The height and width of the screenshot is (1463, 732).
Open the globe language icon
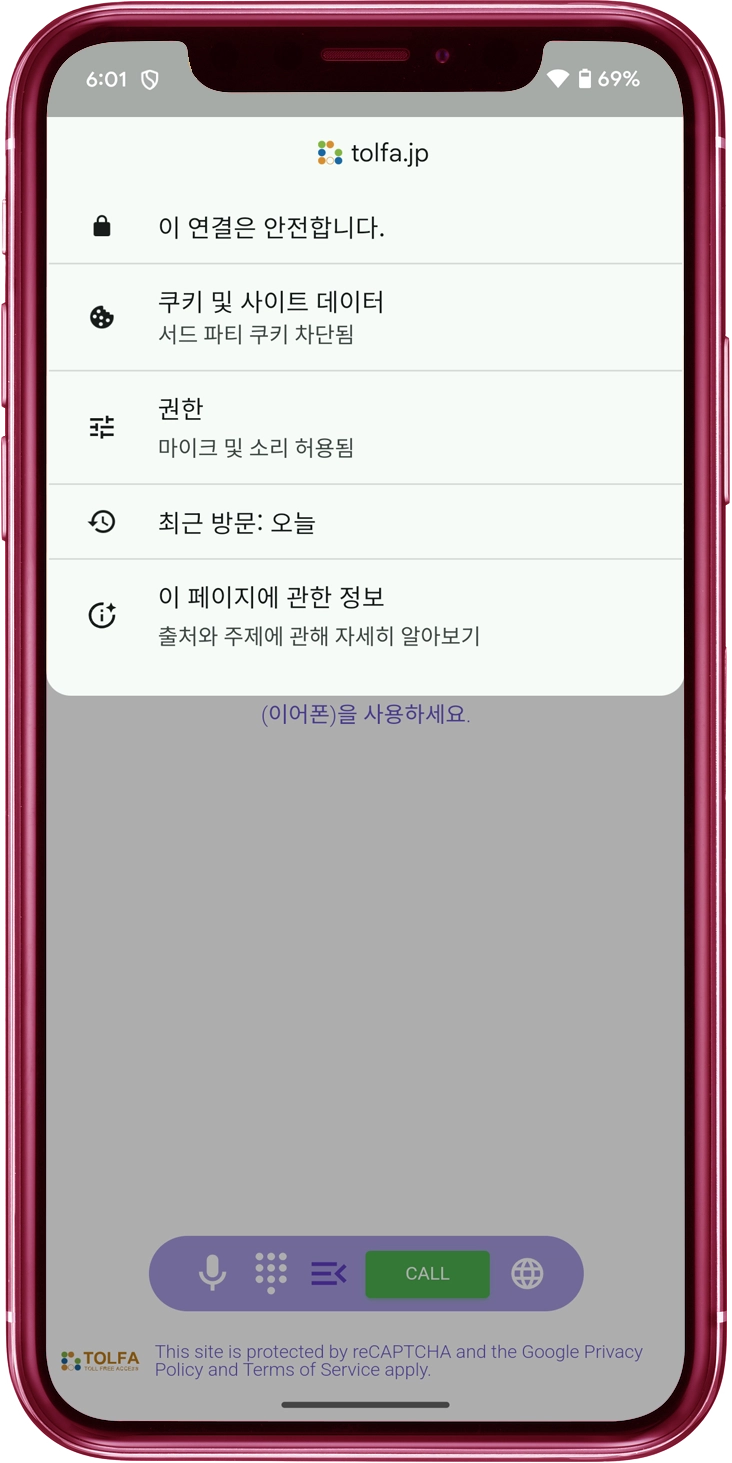tap(527, 1274)
